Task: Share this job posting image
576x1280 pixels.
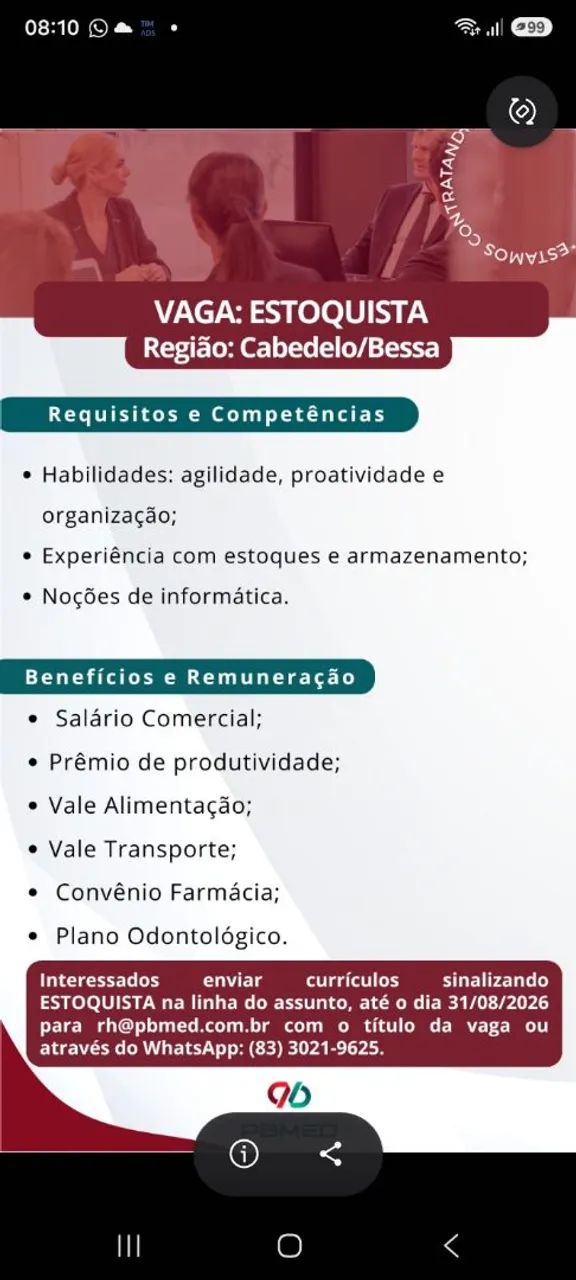Action: 331,1154
